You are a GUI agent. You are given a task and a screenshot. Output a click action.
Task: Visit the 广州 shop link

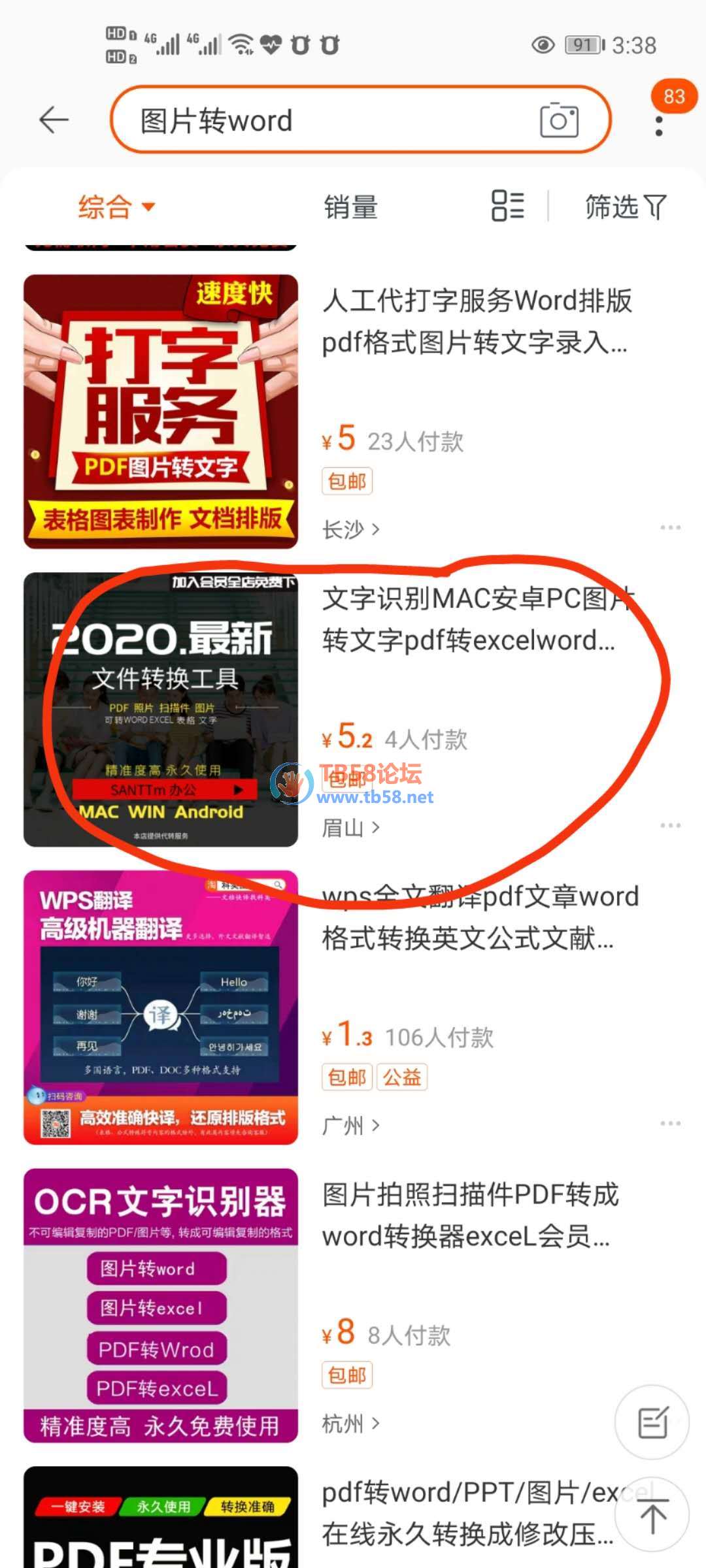(x=350, y=1126)
